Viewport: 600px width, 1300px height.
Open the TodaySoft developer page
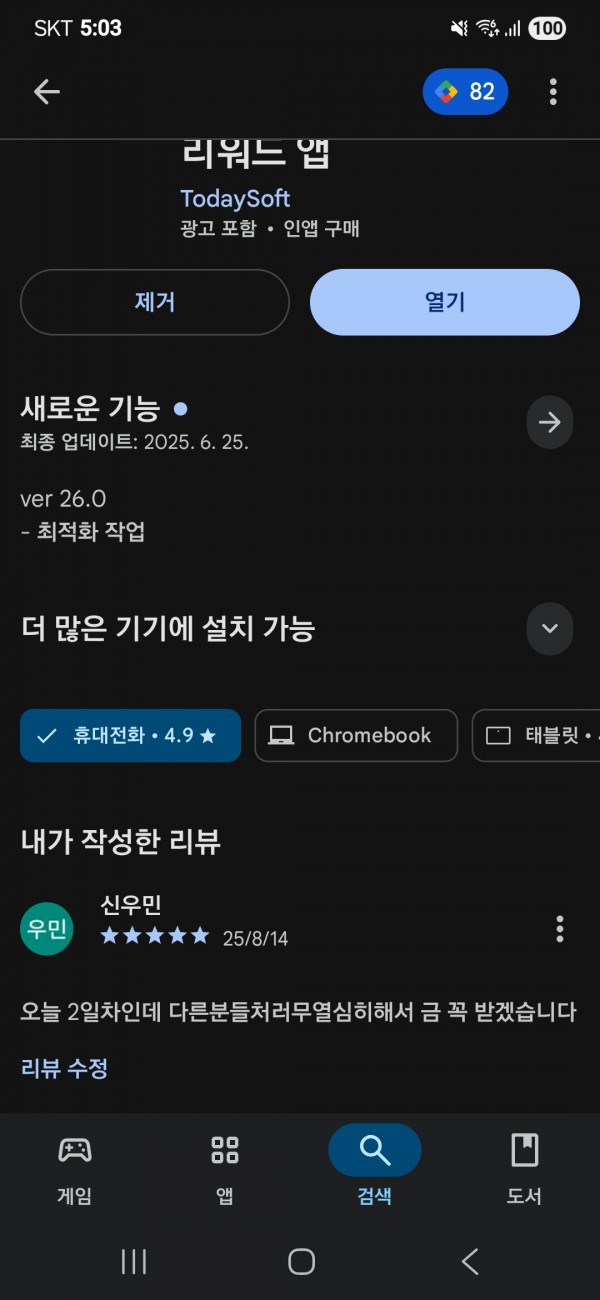235,198
